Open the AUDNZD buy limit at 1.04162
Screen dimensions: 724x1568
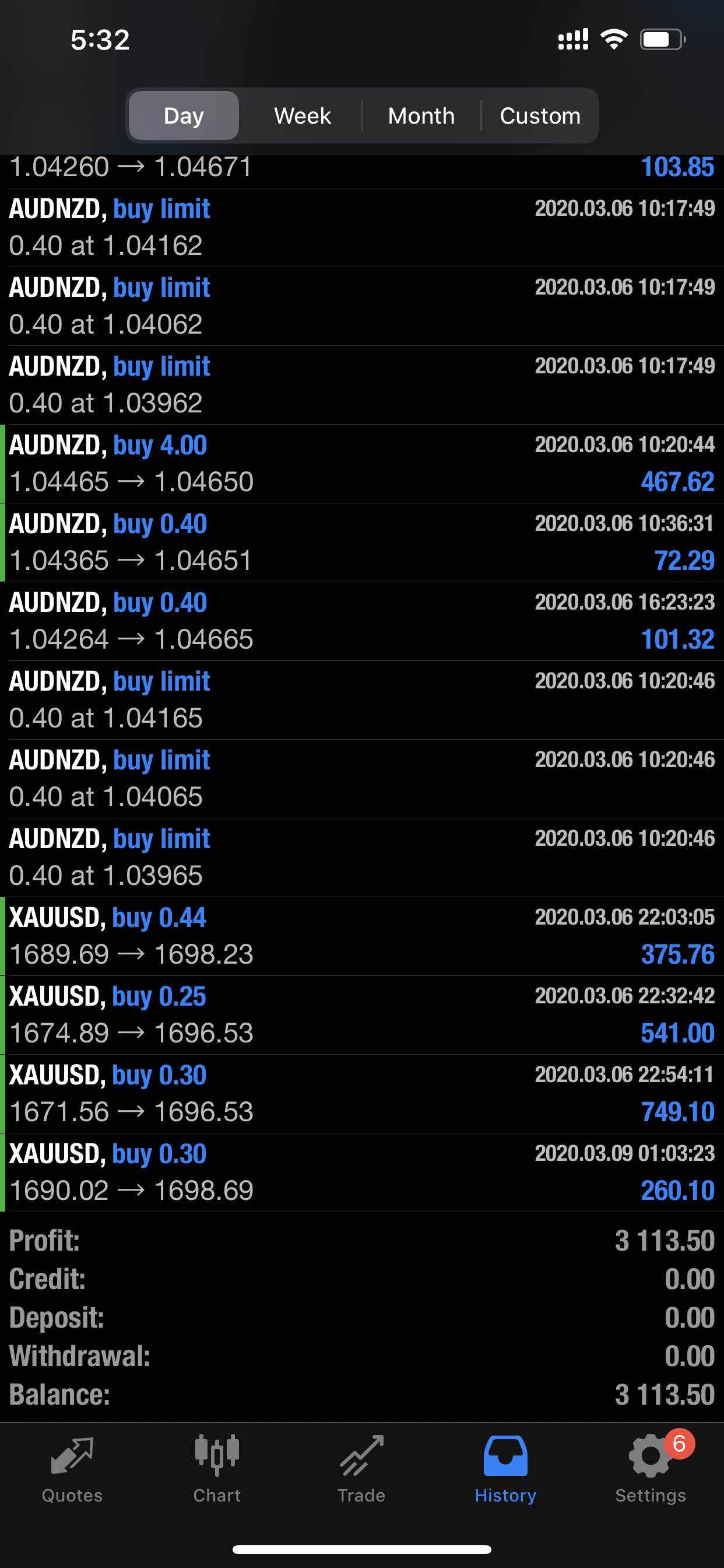[x=362, y=227]
